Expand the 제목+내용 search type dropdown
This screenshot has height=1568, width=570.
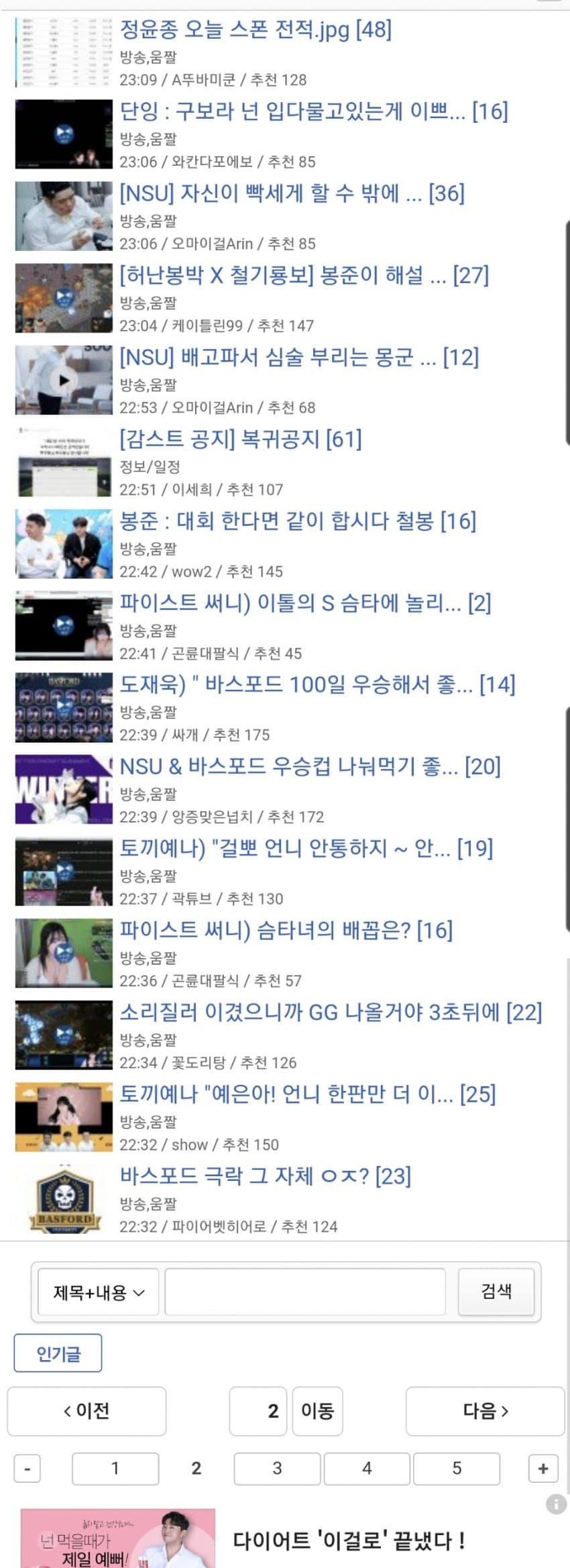point(99,1292)
